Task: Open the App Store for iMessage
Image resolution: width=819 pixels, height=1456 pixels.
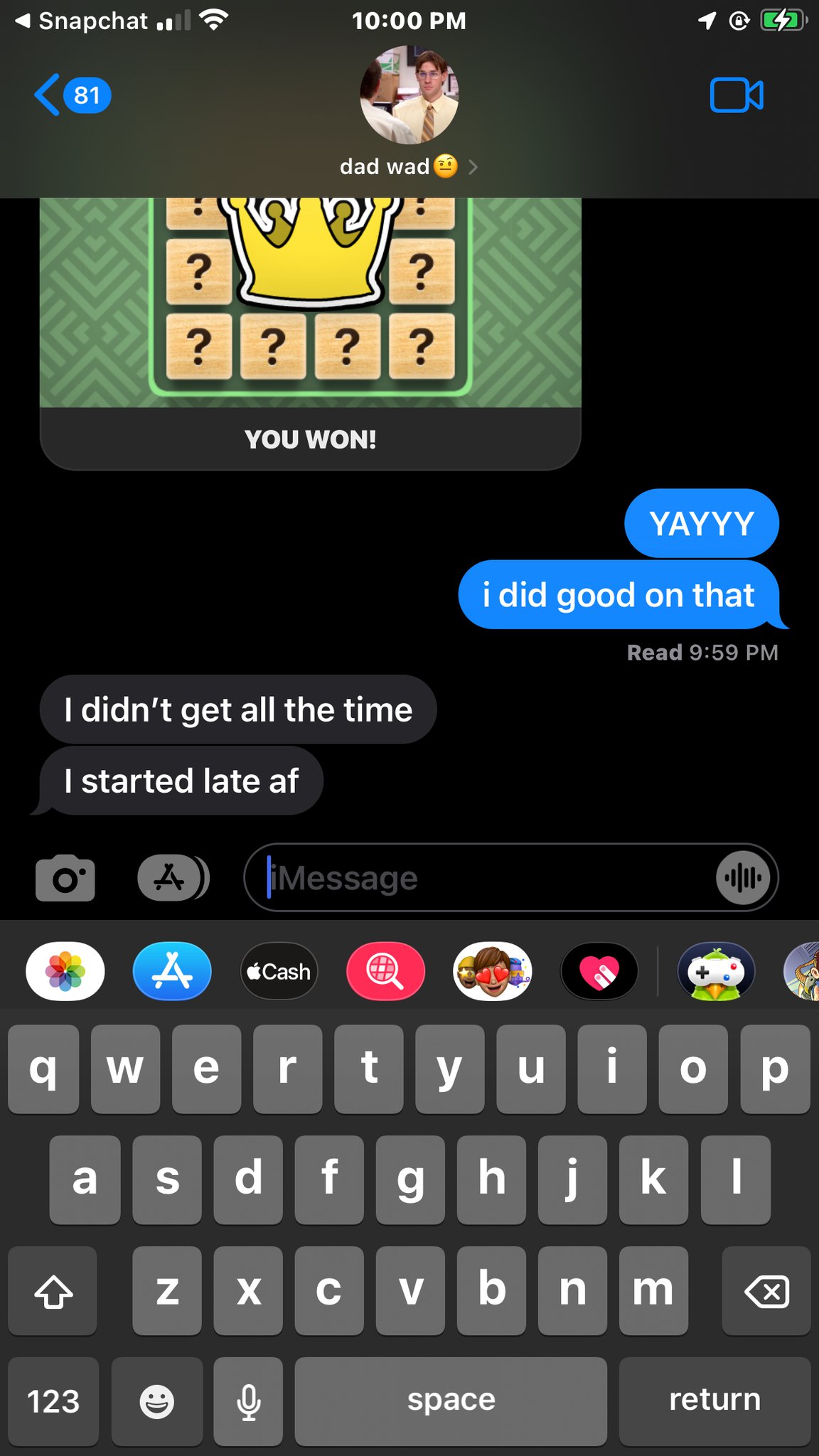Action: (172, 971)
